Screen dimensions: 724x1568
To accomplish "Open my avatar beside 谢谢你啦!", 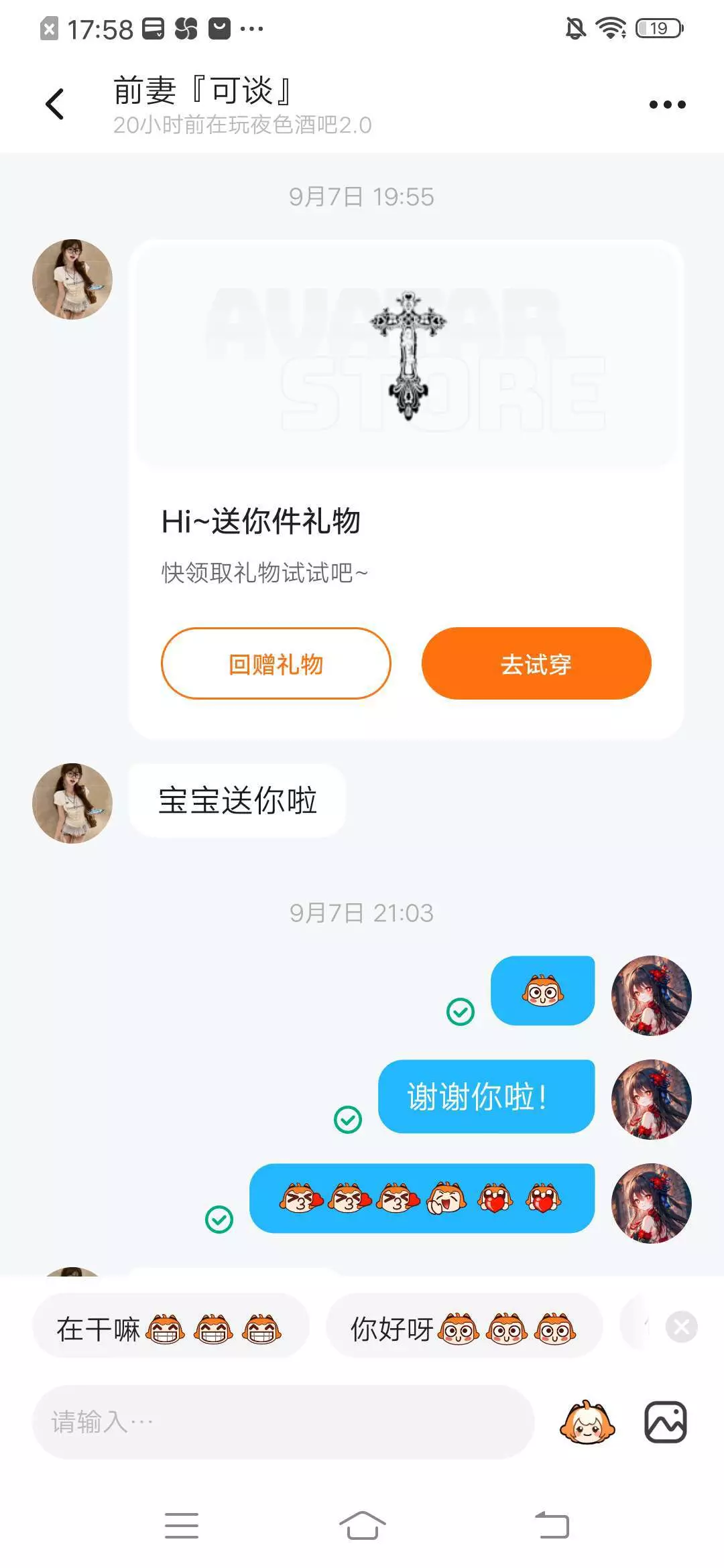I will (x=652, y=1099).
